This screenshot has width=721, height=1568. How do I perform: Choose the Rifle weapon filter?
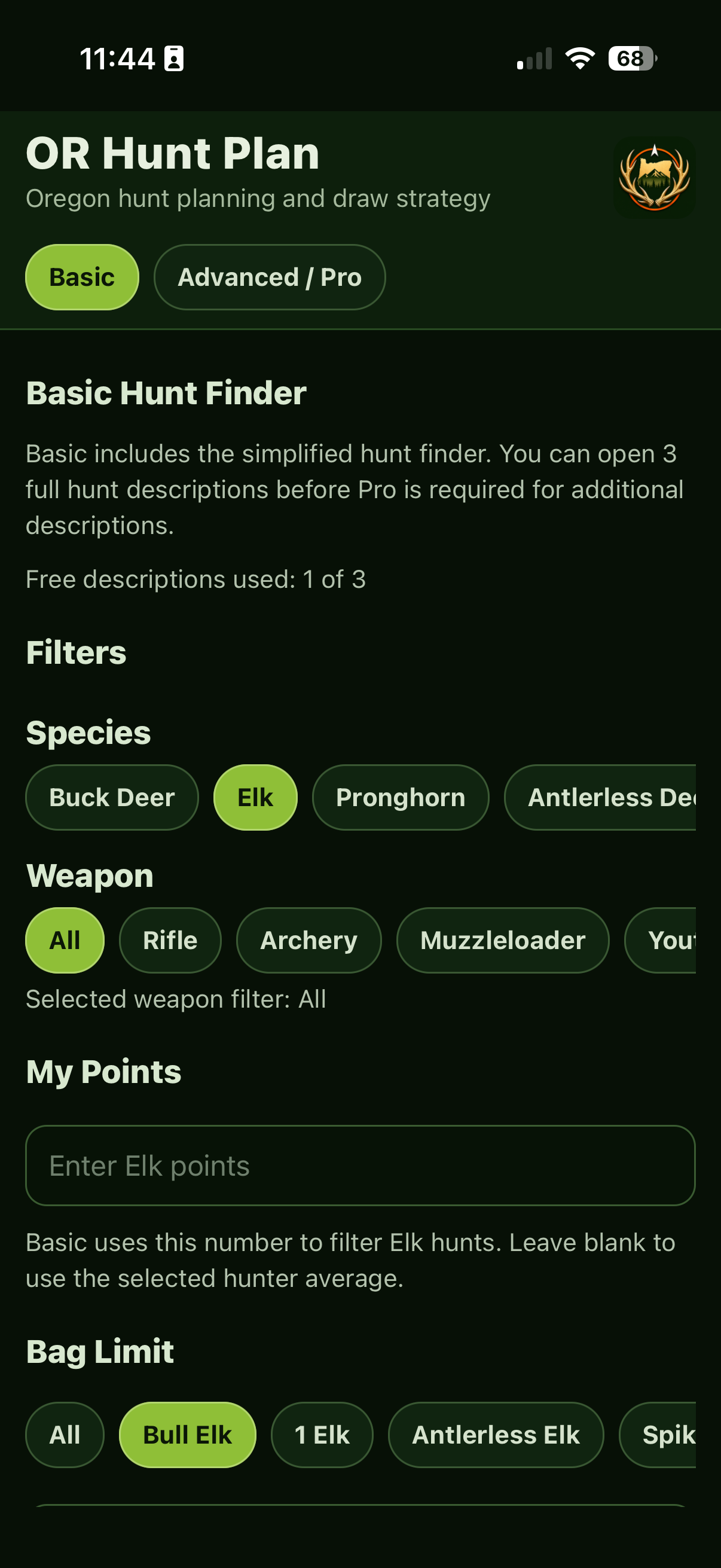click(x=170, y=940)
